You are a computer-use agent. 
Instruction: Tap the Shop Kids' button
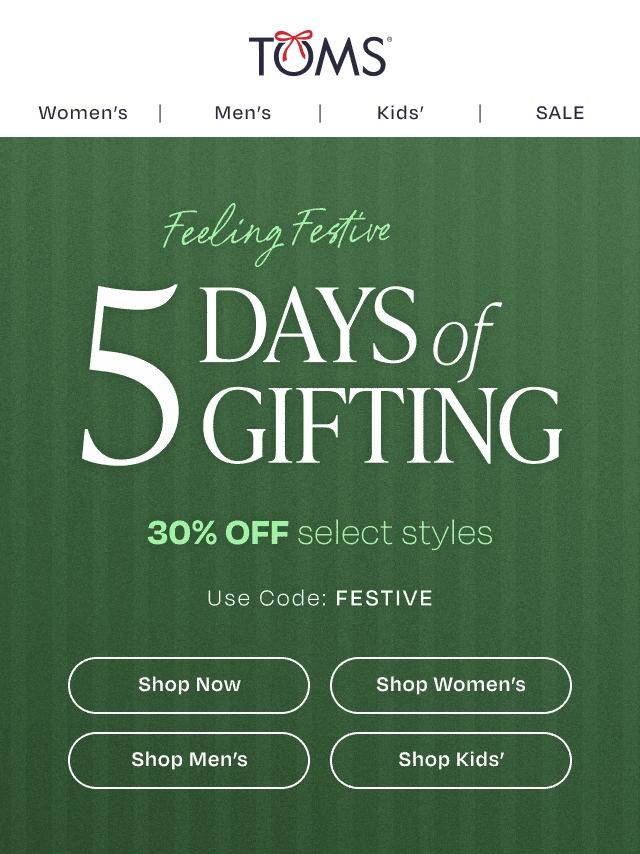tap(450, 760)
